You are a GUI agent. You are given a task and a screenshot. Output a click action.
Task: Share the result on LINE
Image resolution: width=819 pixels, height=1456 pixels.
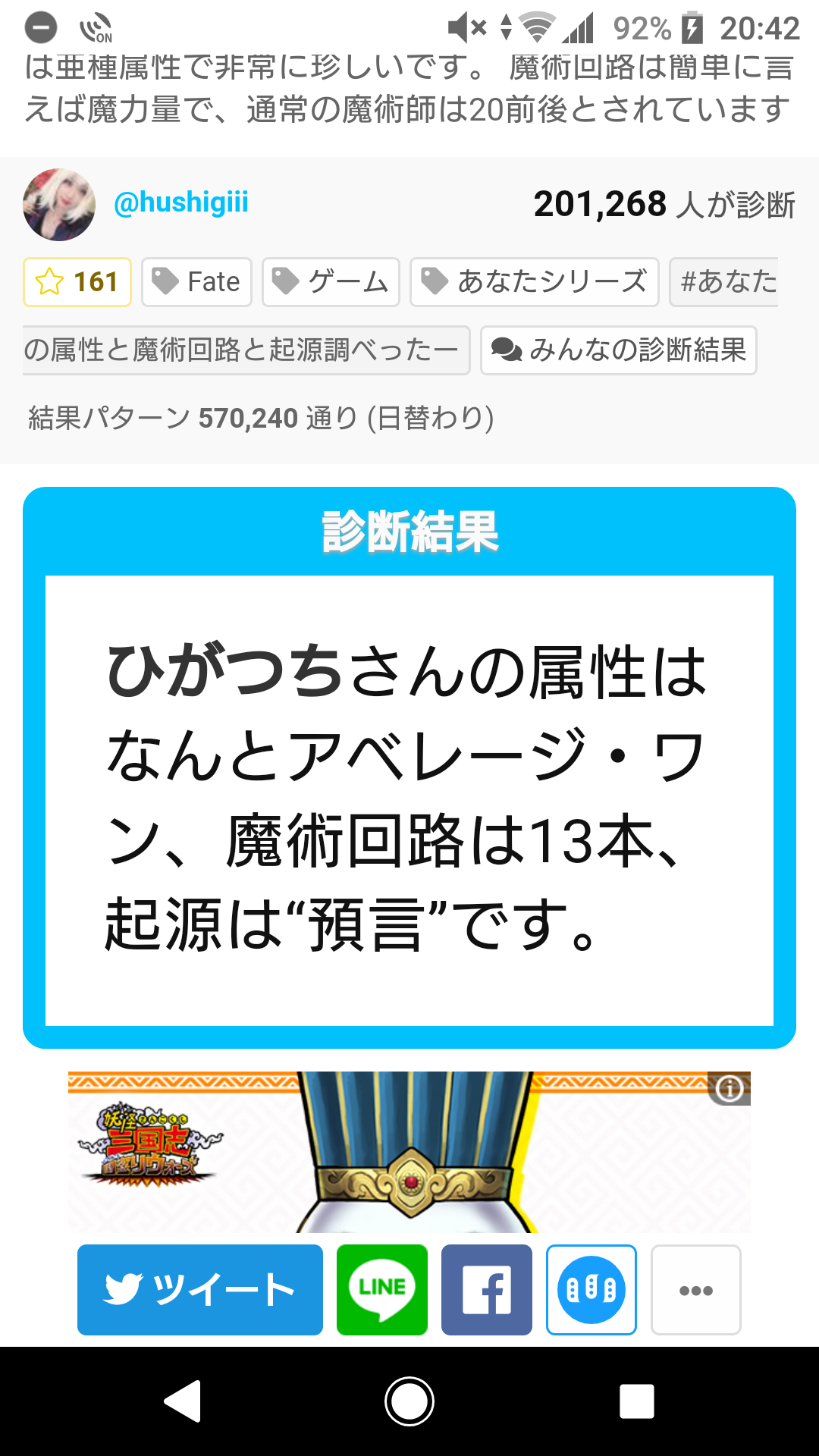382,1290
